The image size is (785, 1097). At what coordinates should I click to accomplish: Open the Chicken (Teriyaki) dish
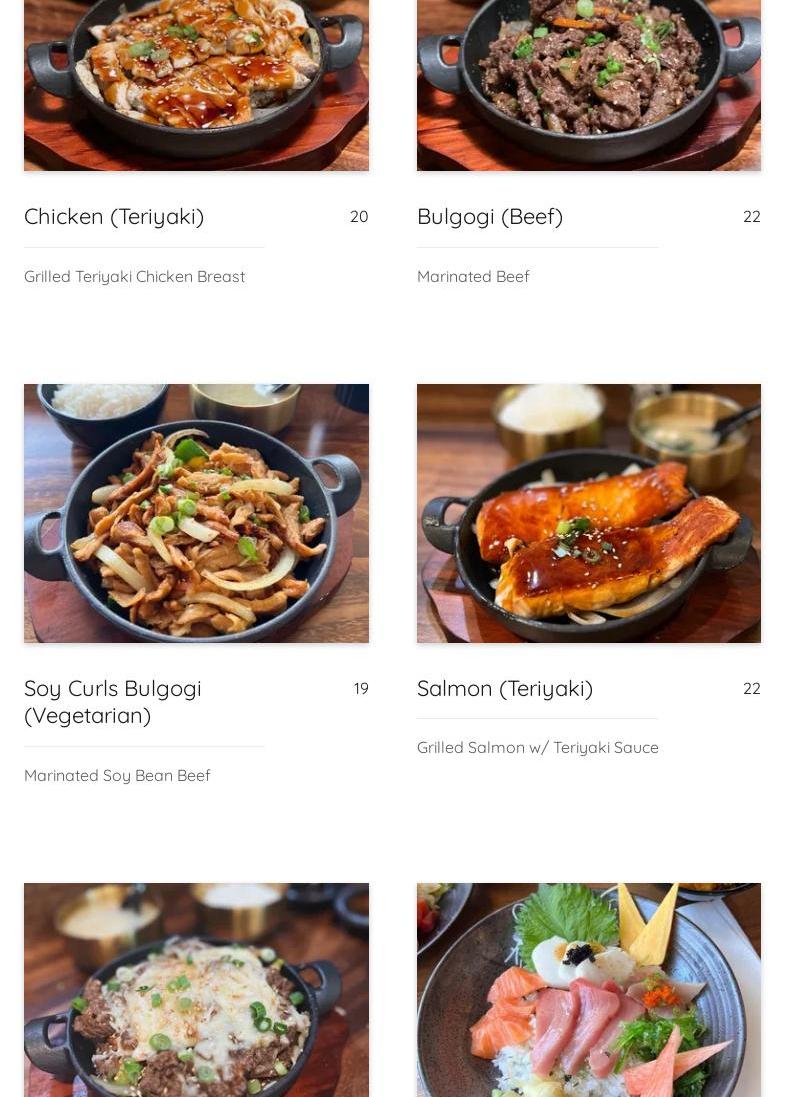click(x=114, y=217)
